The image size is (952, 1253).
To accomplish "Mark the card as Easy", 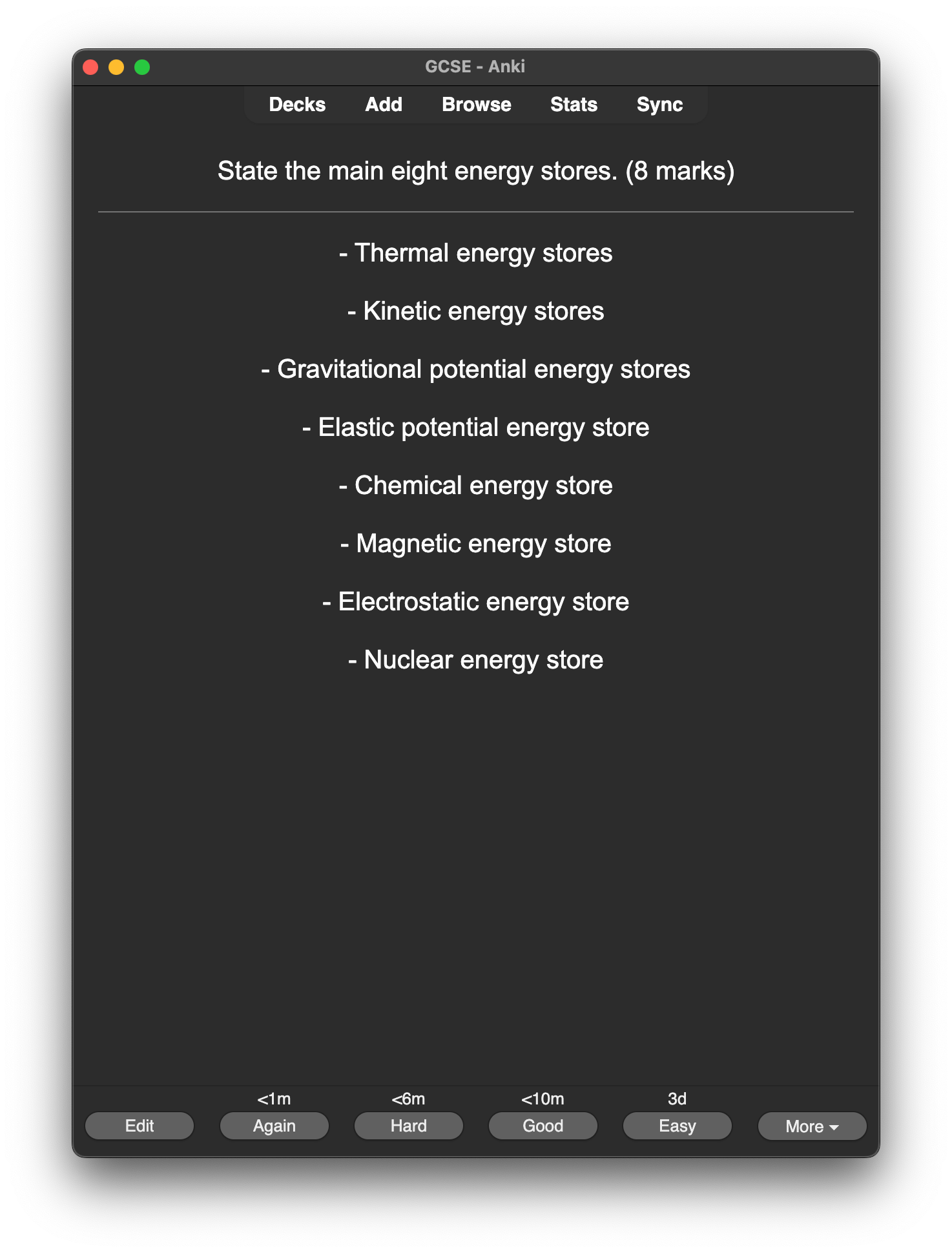I will (x=677, y=1126).
